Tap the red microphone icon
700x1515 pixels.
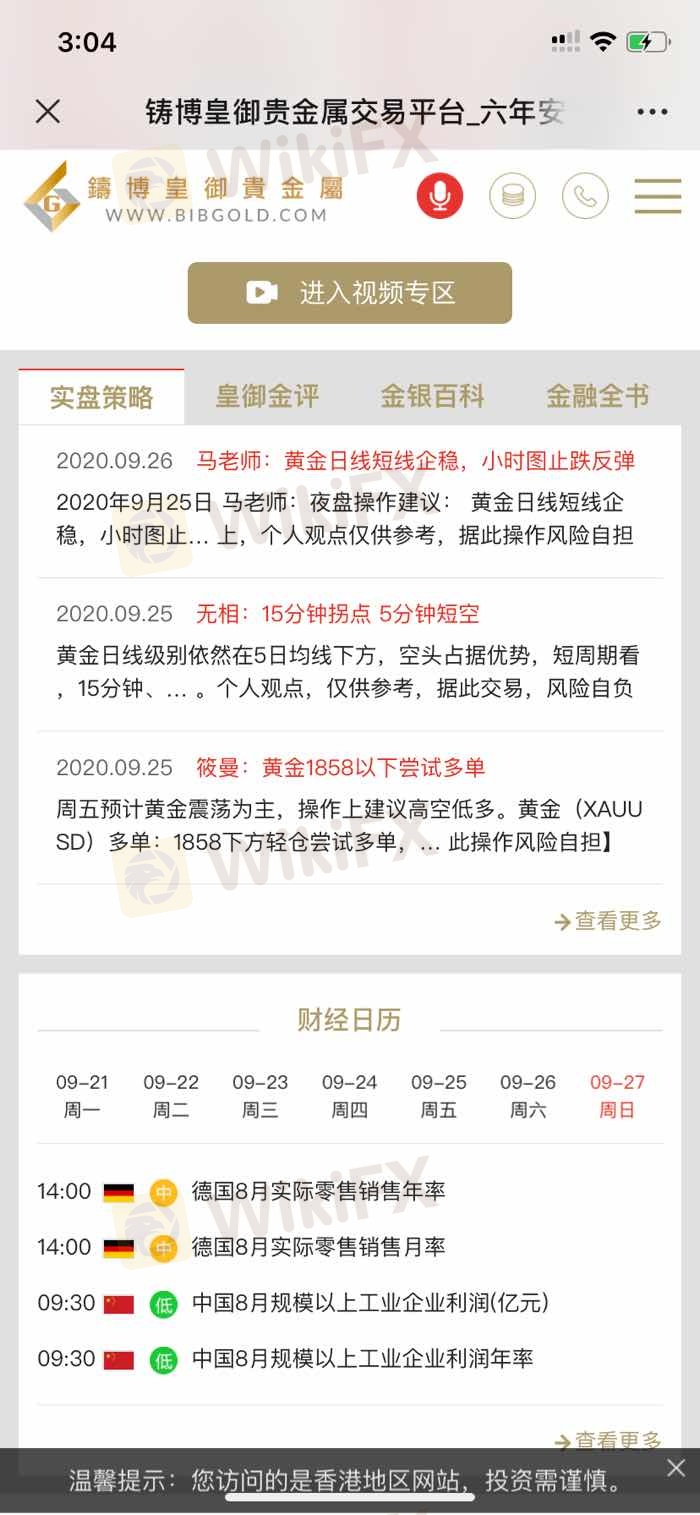coord(440,196)
